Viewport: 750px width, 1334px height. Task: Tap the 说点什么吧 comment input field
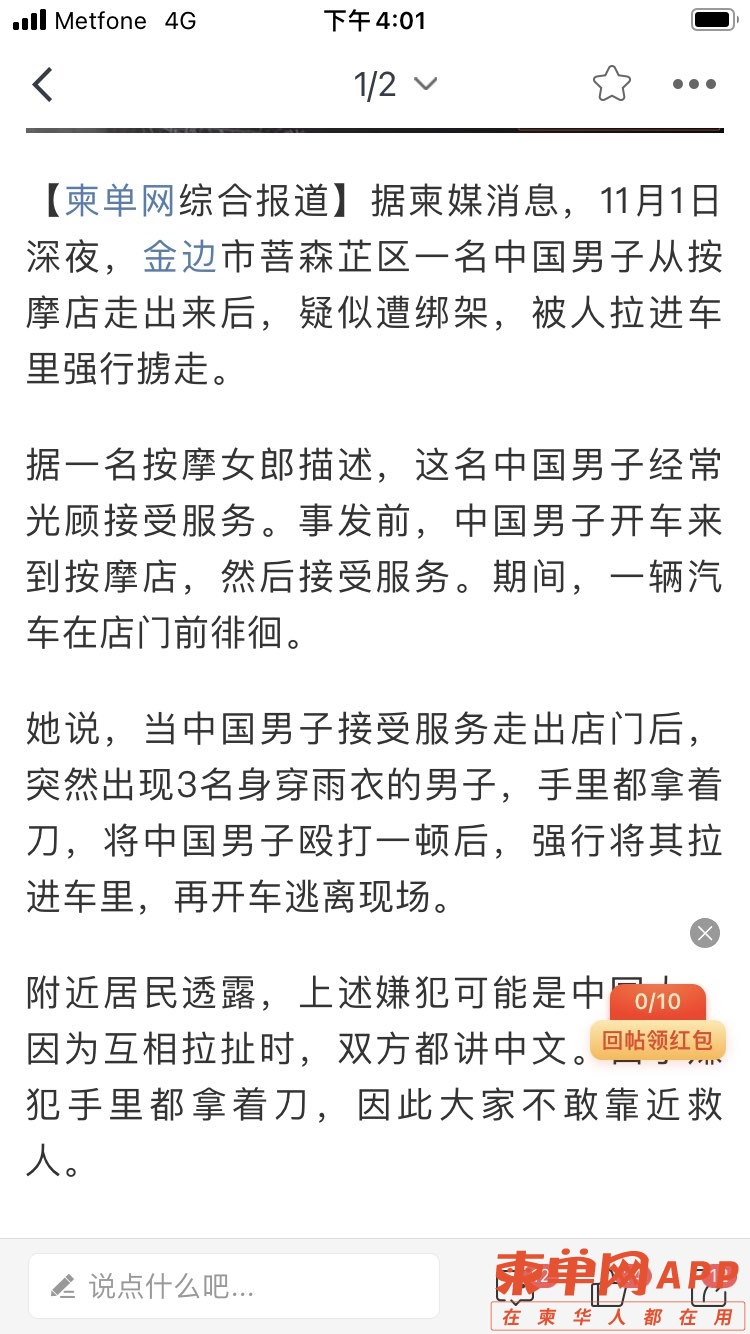[234, 1285]
